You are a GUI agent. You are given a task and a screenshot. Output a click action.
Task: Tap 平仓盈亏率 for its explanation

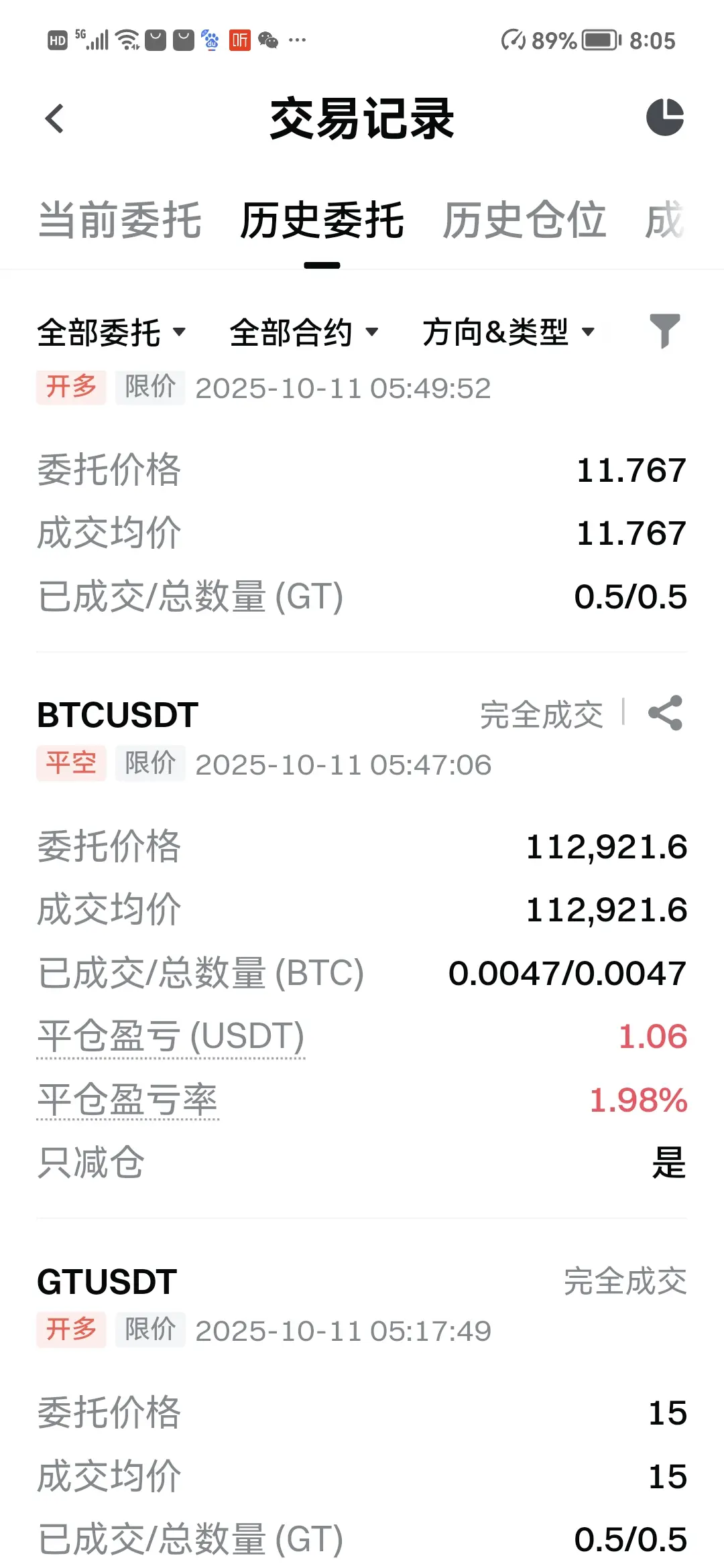(127, 1100)
